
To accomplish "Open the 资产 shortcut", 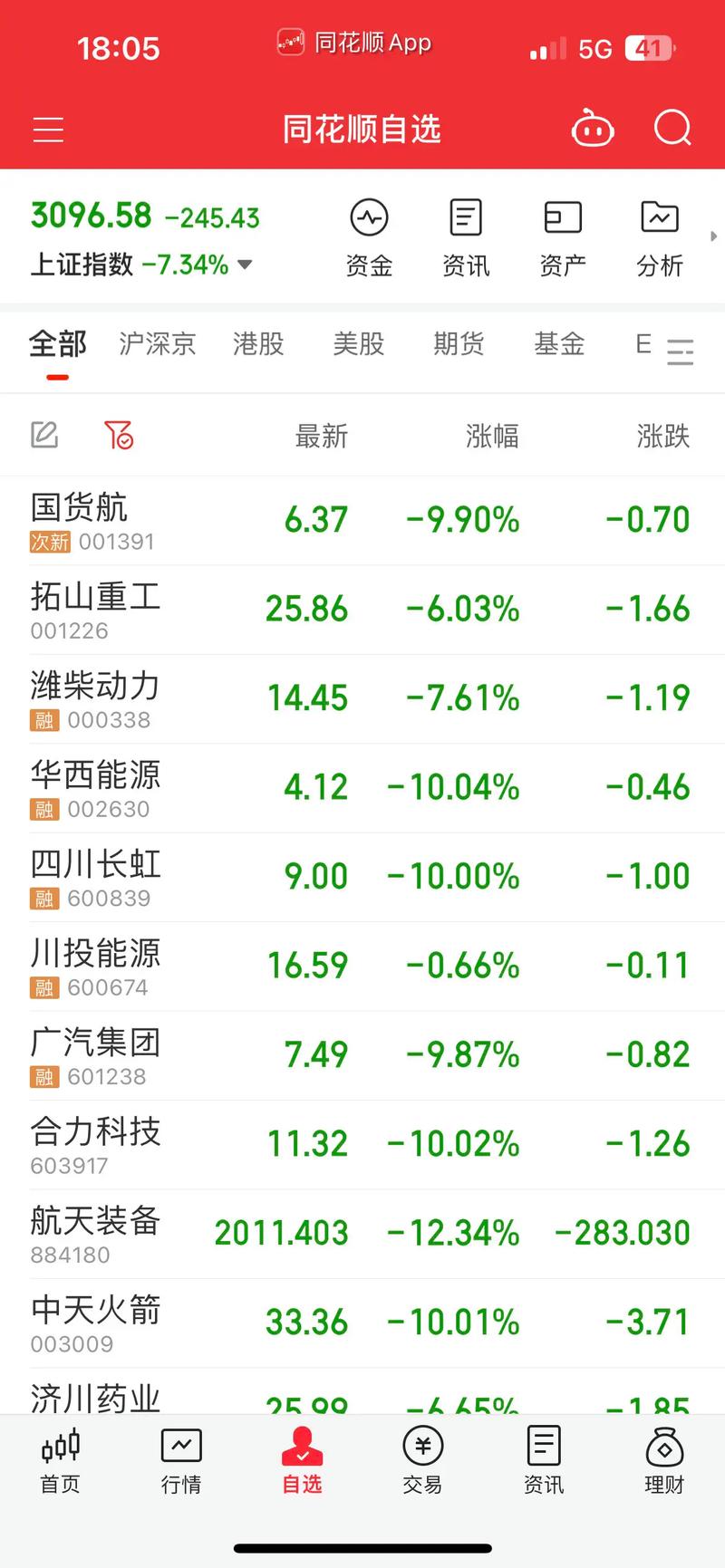I will point(562,238).
